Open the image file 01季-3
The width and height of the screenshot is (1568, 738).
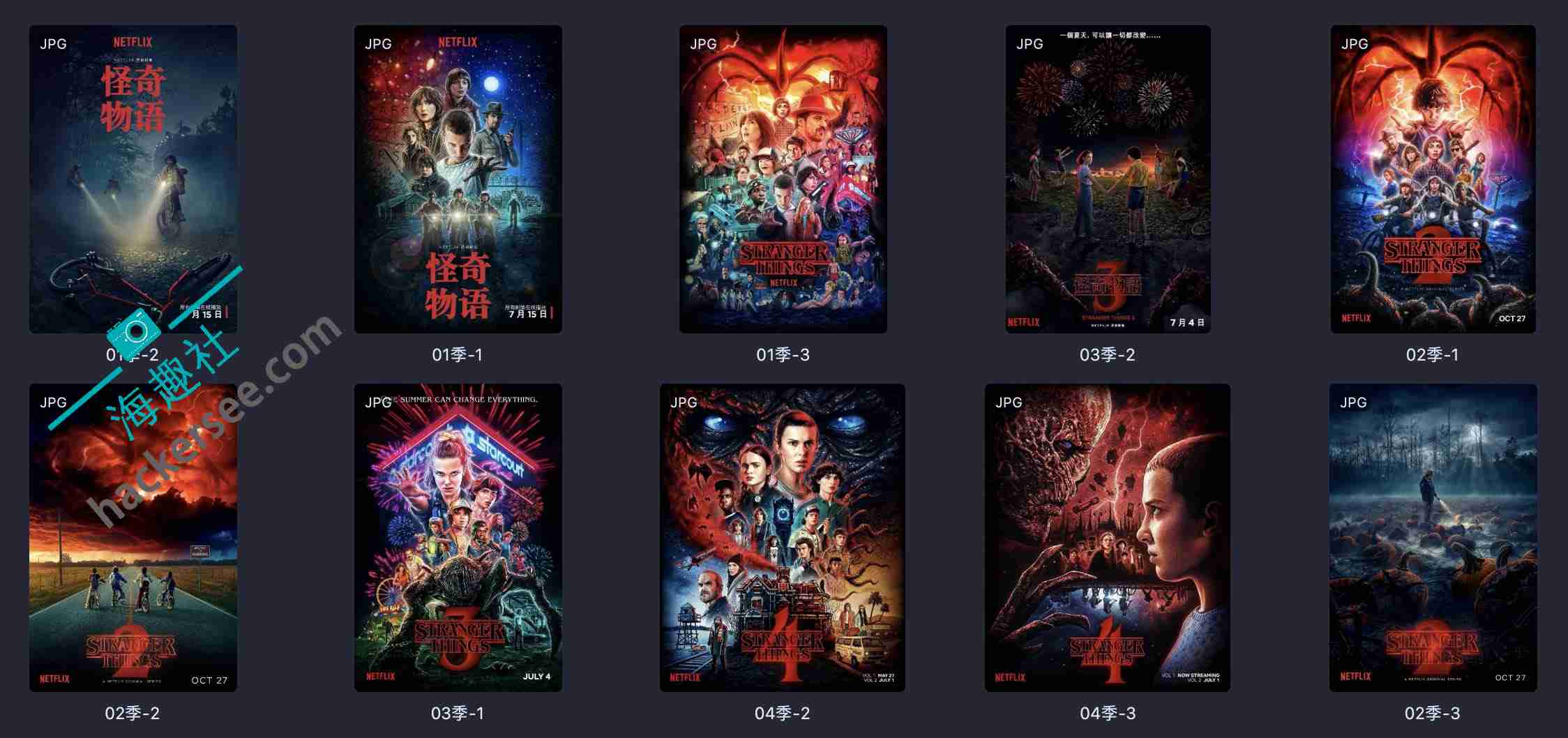pyautogui.click(x=783, y=179)
